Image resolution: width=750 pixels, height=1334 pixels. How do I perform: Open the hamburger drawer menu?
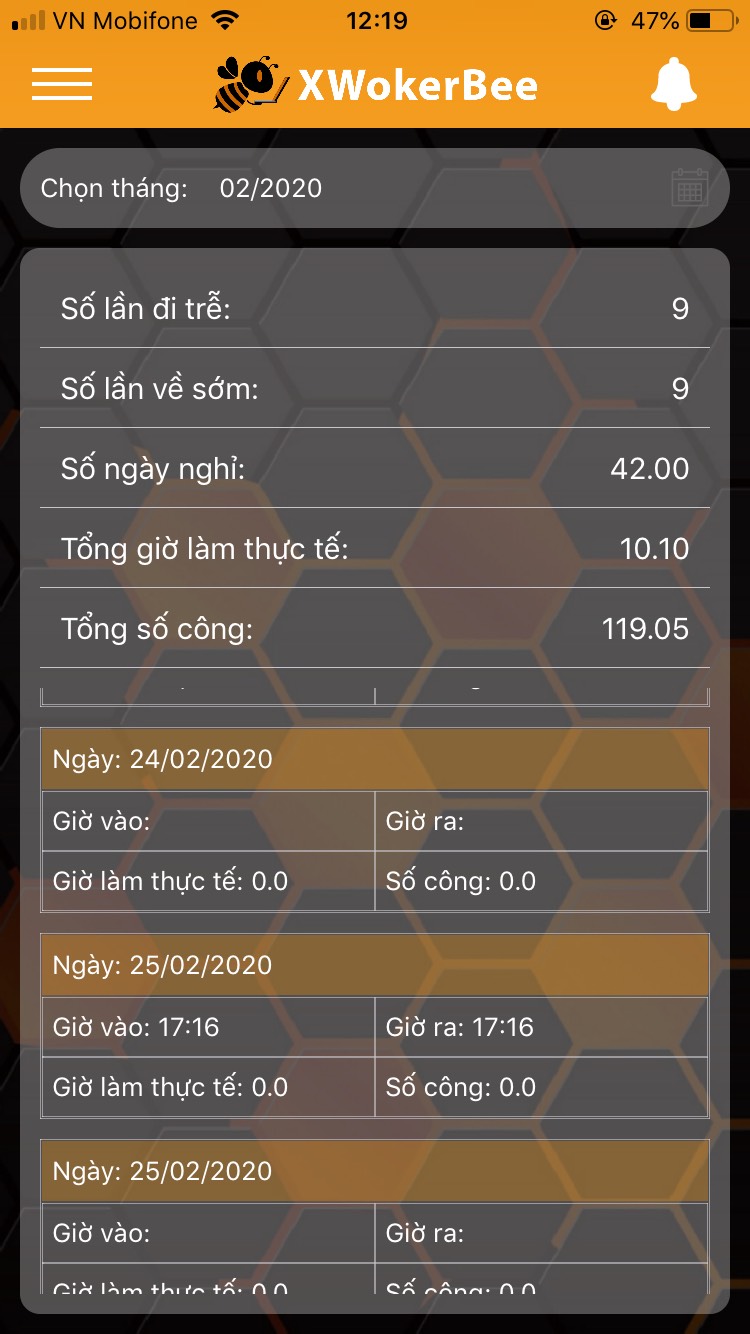62,84
